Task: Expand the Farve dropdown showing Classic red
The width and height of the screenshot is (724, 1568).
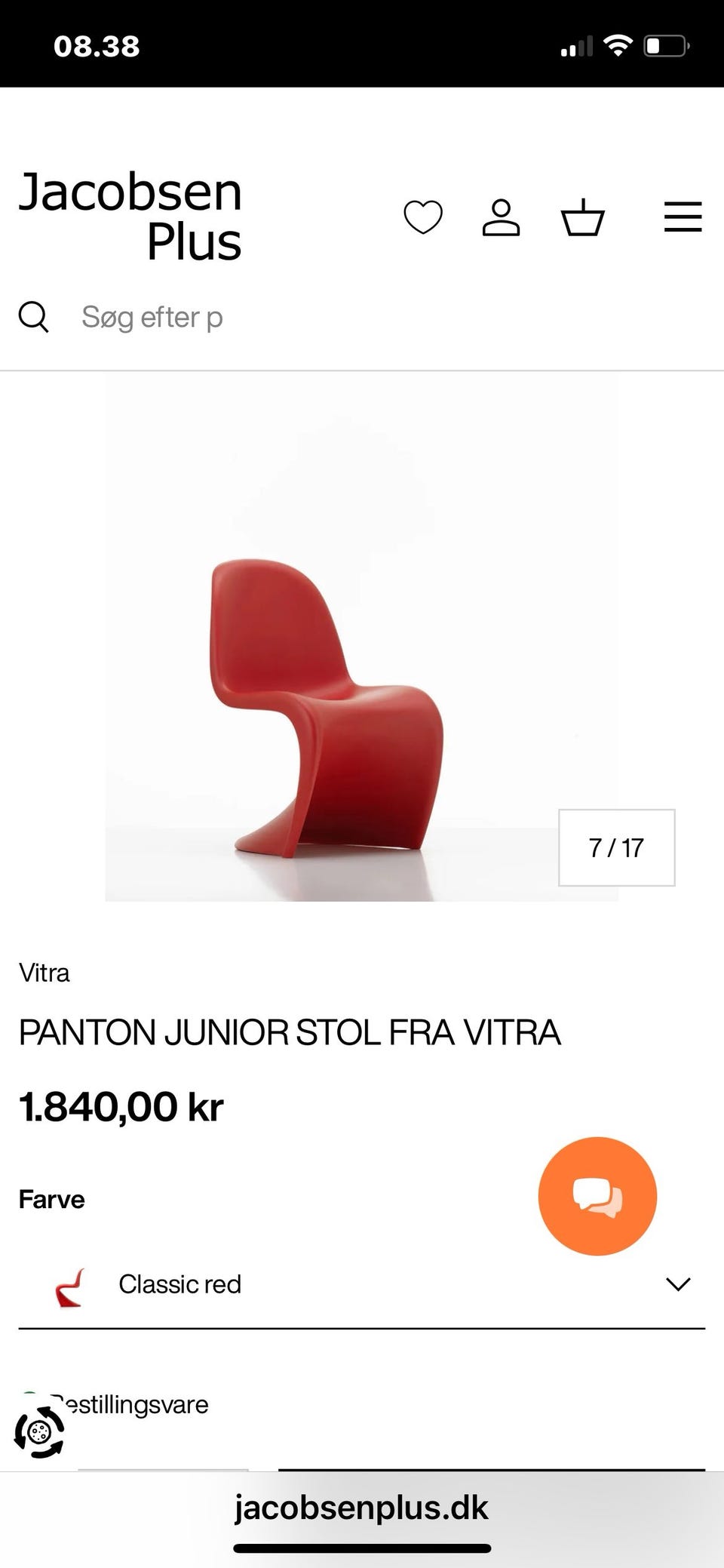Action: click(x=362, y=1284)
